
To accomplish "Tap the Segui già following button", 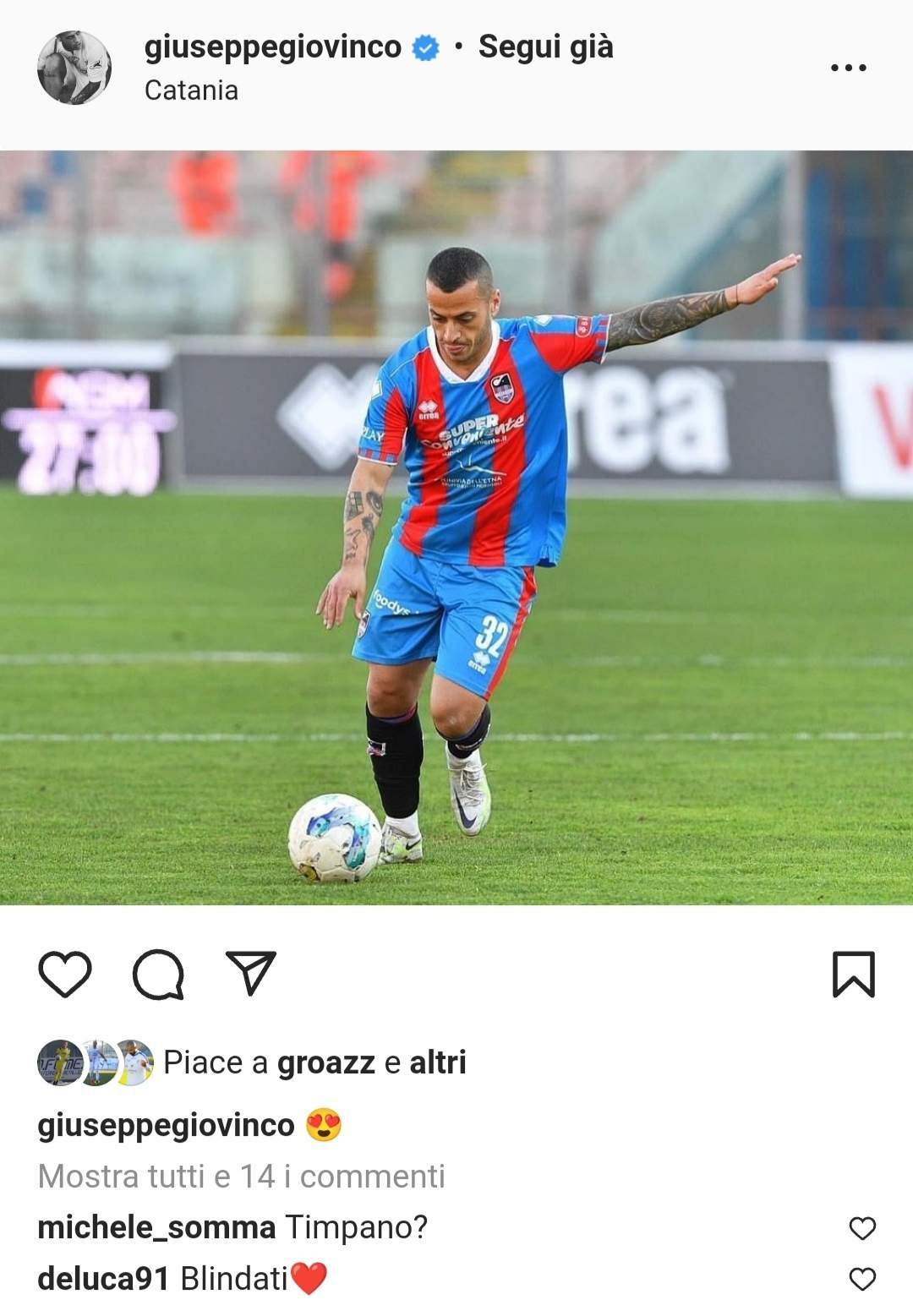I will click(x=545, y=47).
